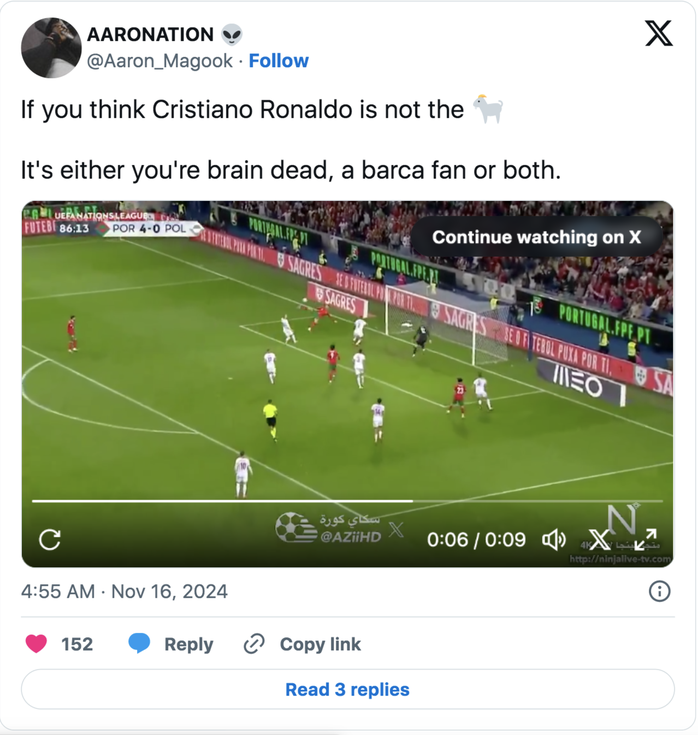
Task: Unmute the video sound
Action: point(553,540)
